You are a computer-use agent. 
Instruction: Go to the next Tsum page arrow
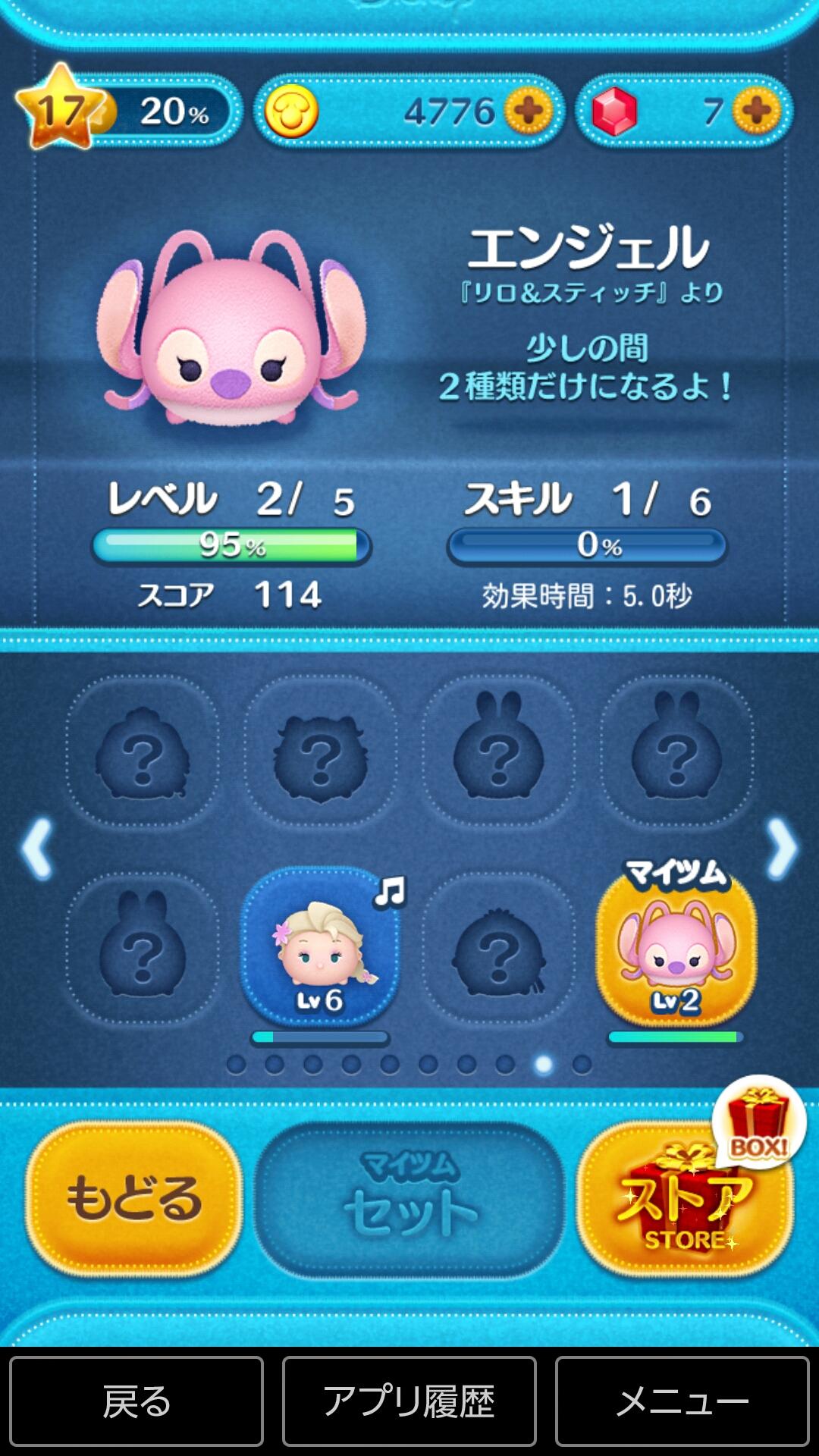[x=783, y=849]
